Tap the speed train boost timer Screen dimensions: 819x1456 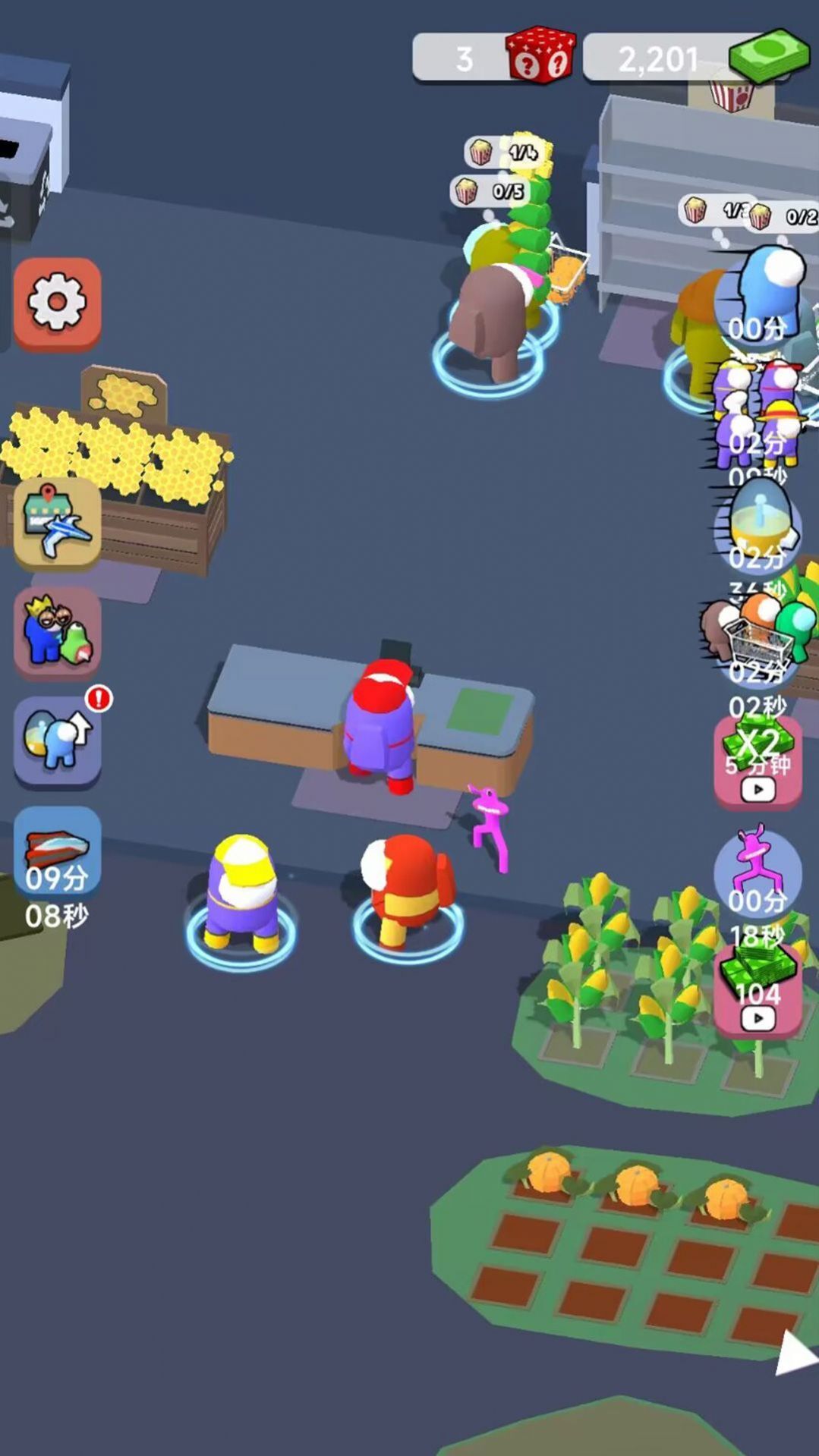pyautogui.click(x=57, y=850)
